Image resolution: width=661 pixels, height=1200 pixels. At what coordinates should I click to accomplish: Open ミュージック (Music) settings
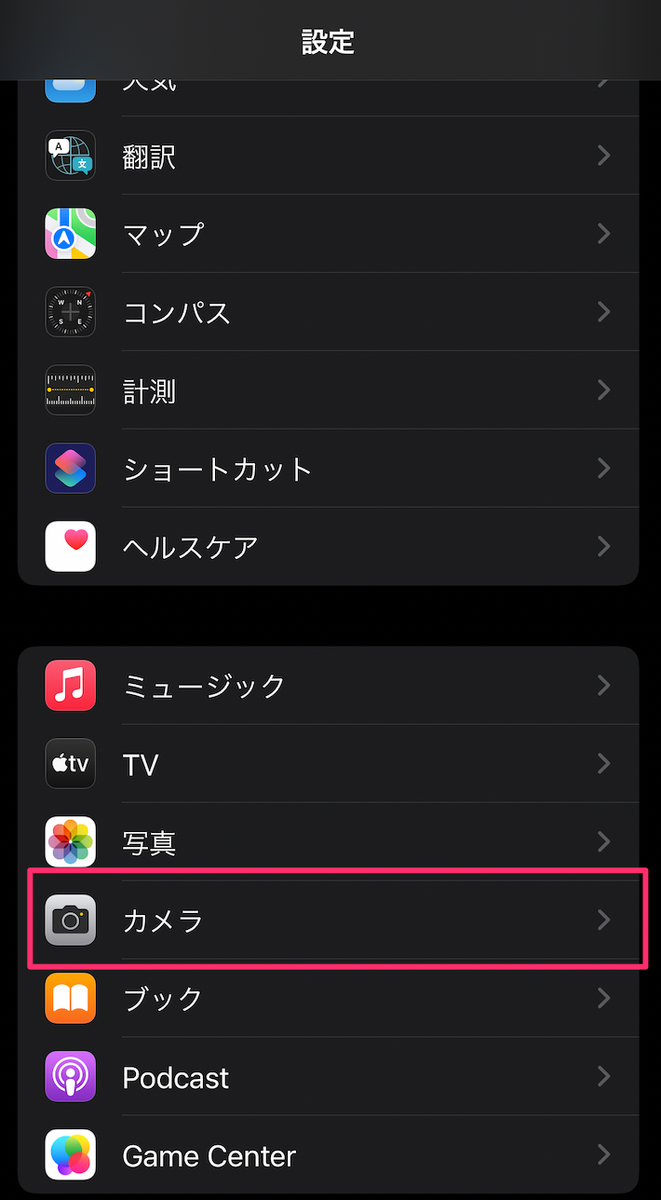pyautogui.click(x=328, y=685)
